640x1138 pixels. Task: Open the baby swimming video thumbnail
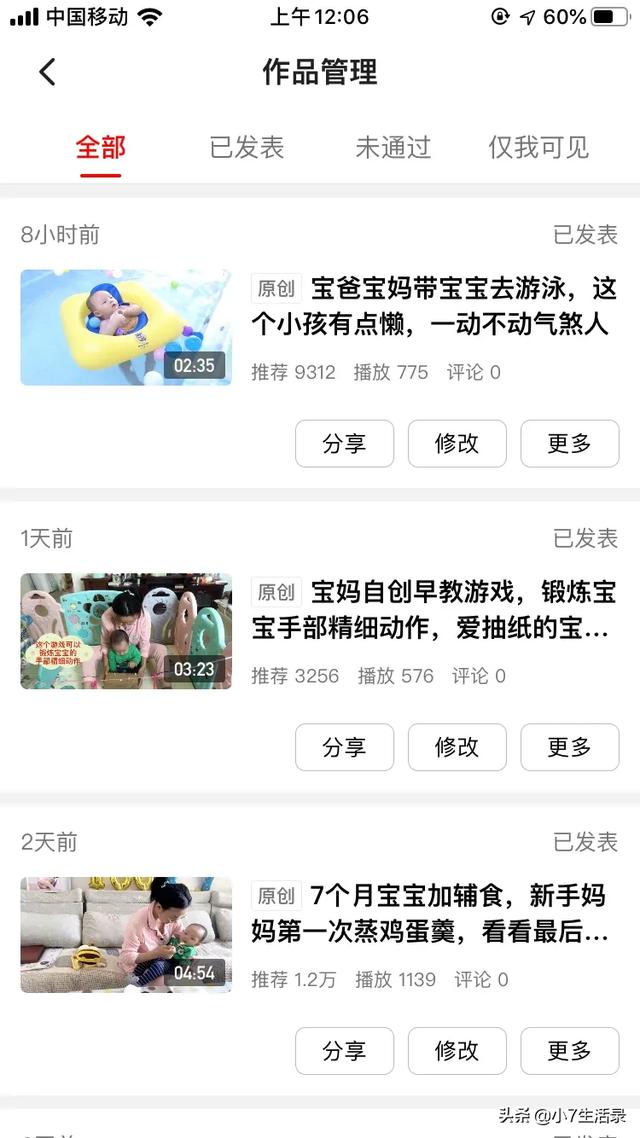pyautogui.click(x=126, y=327)
